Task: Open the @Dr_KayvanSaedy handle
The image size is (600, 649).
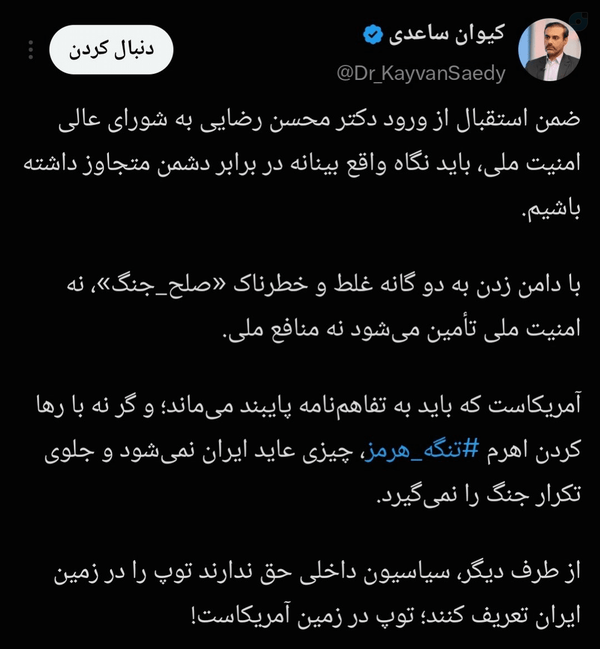Action: (x=421, y=73)
